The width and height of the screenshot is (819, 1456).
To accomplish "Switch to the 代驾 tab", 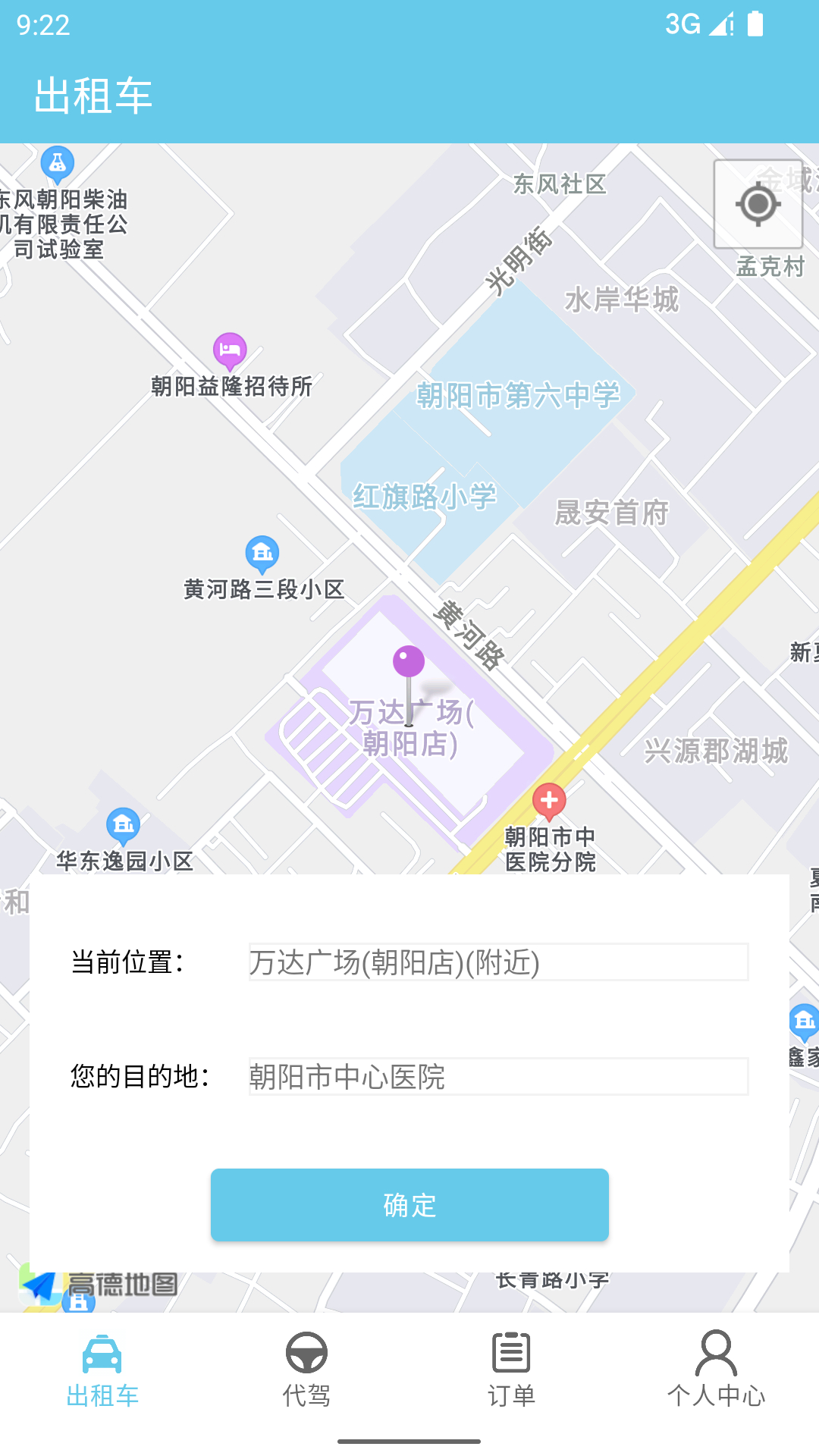I will pyautogui.click(x=306, y=1370).
